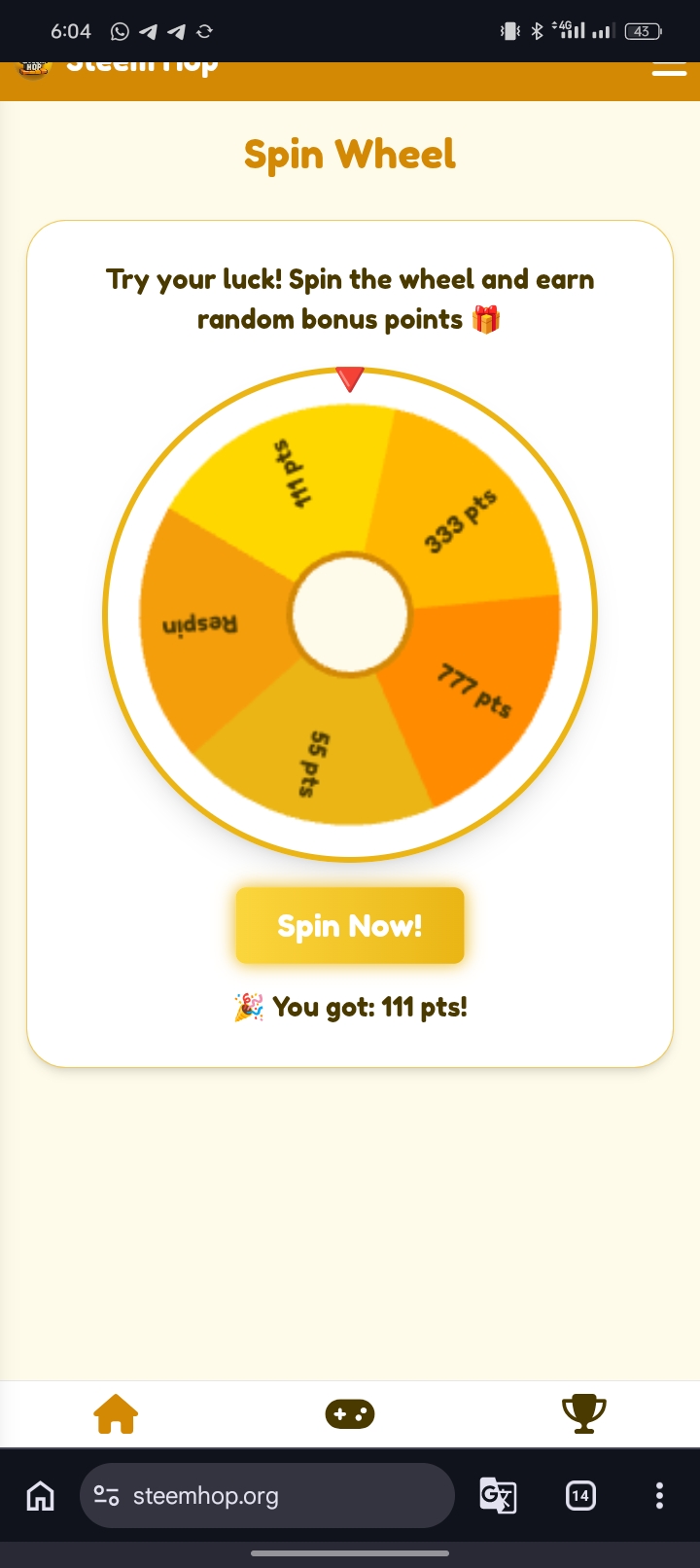Tap the steemhop.org address bar
Image resolution: width=700 pixels, height=1568 pixels.
pyautogui.click(x=267, y=1495)
